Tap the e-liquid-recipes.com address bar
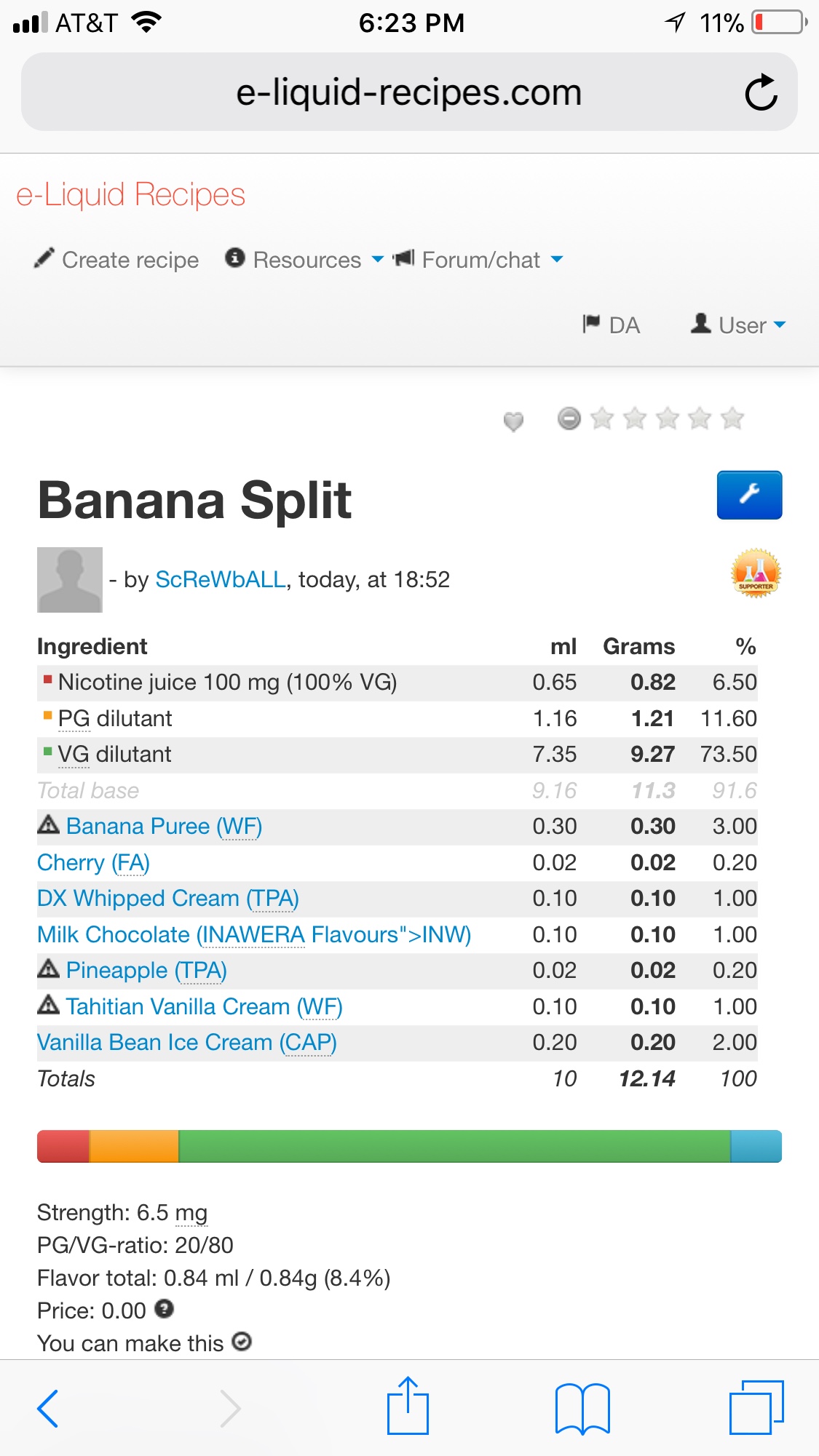The width and height of the screenshot is (819, 1456). pyautogui.click(x=408, y=92)
